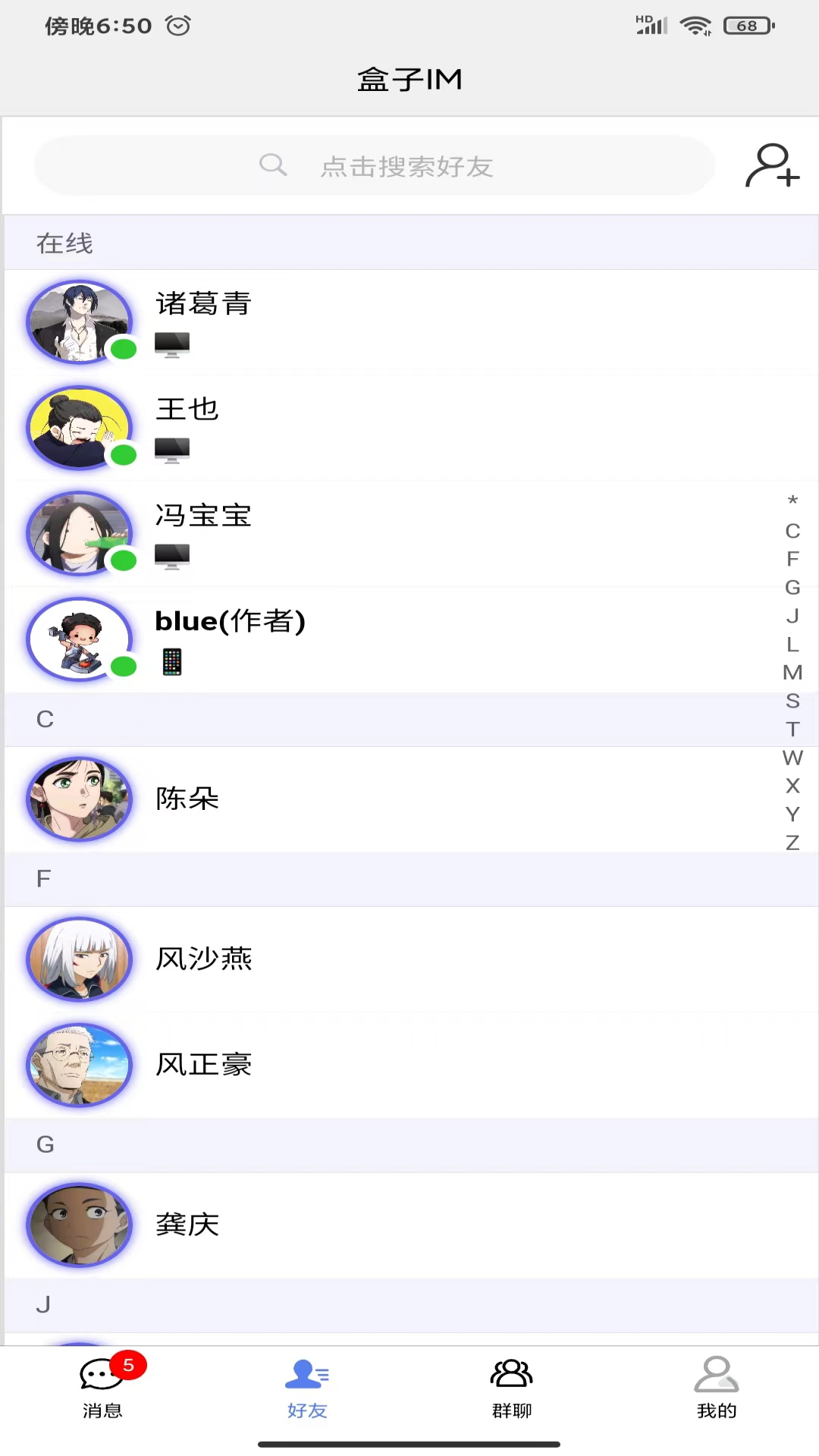Switch to the 群聊 tab
This screenshot has width=819, height=1456.
[512, 1389]
